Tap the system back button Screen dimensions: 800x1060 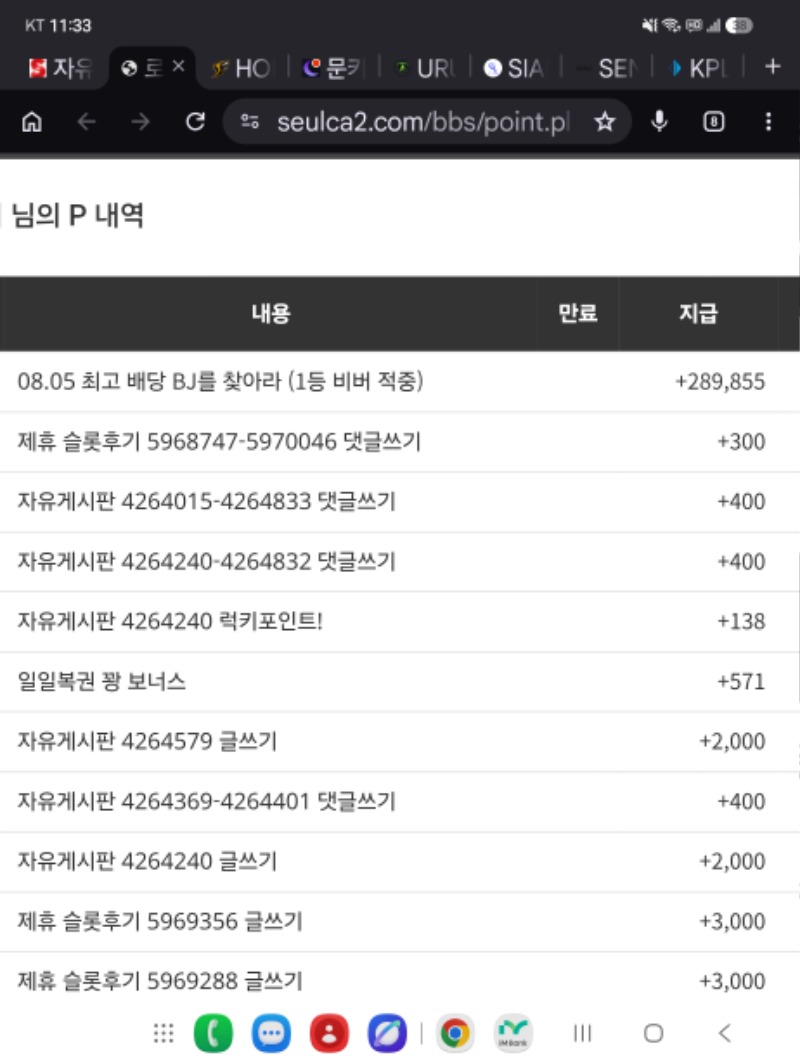(724, 1033)
